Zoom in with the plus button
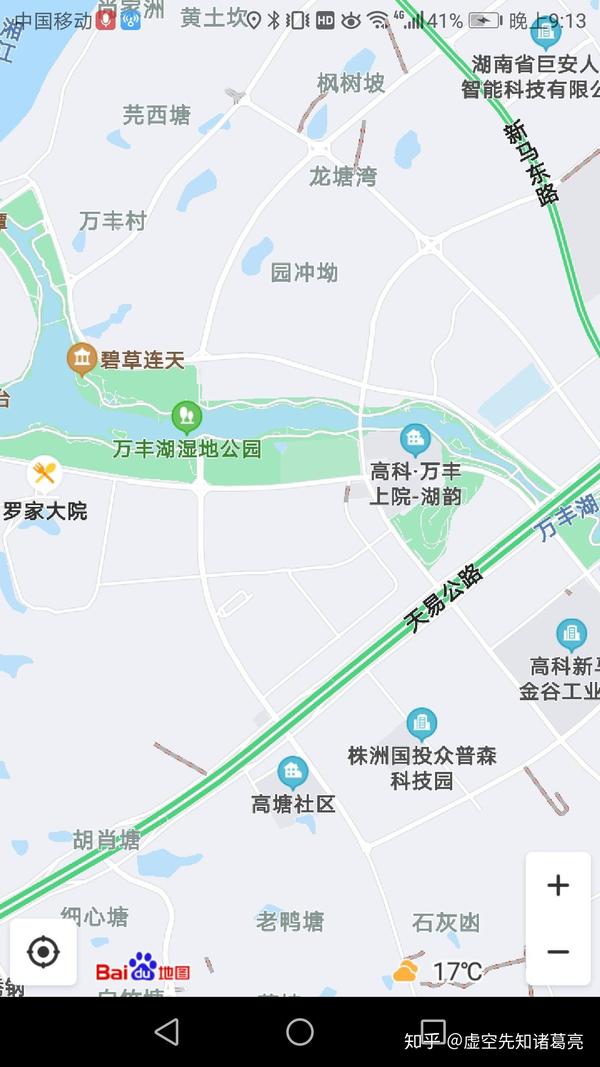The image size is (600, 1067). [558, 885]
